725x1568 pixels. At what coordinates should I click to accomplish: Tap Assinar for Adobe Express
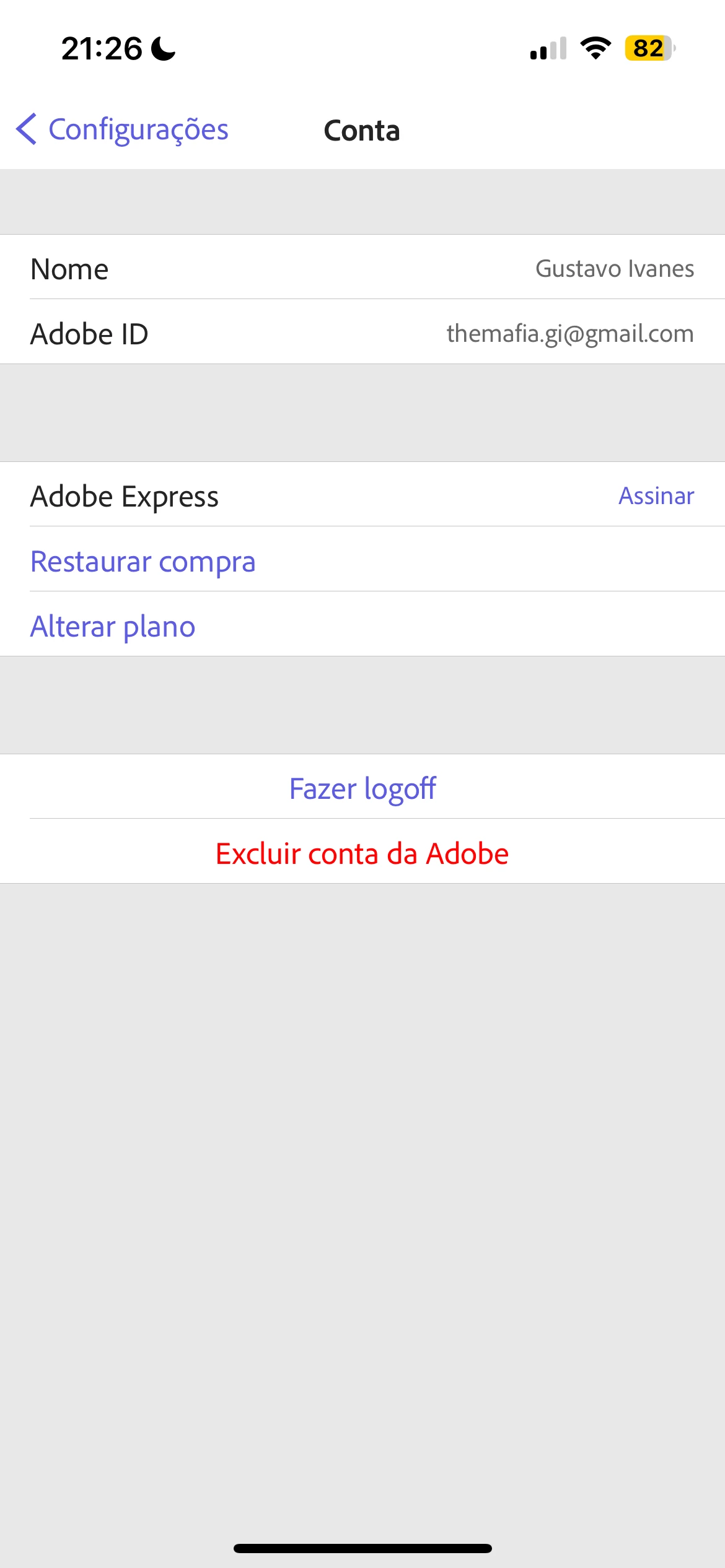(656, 496)
